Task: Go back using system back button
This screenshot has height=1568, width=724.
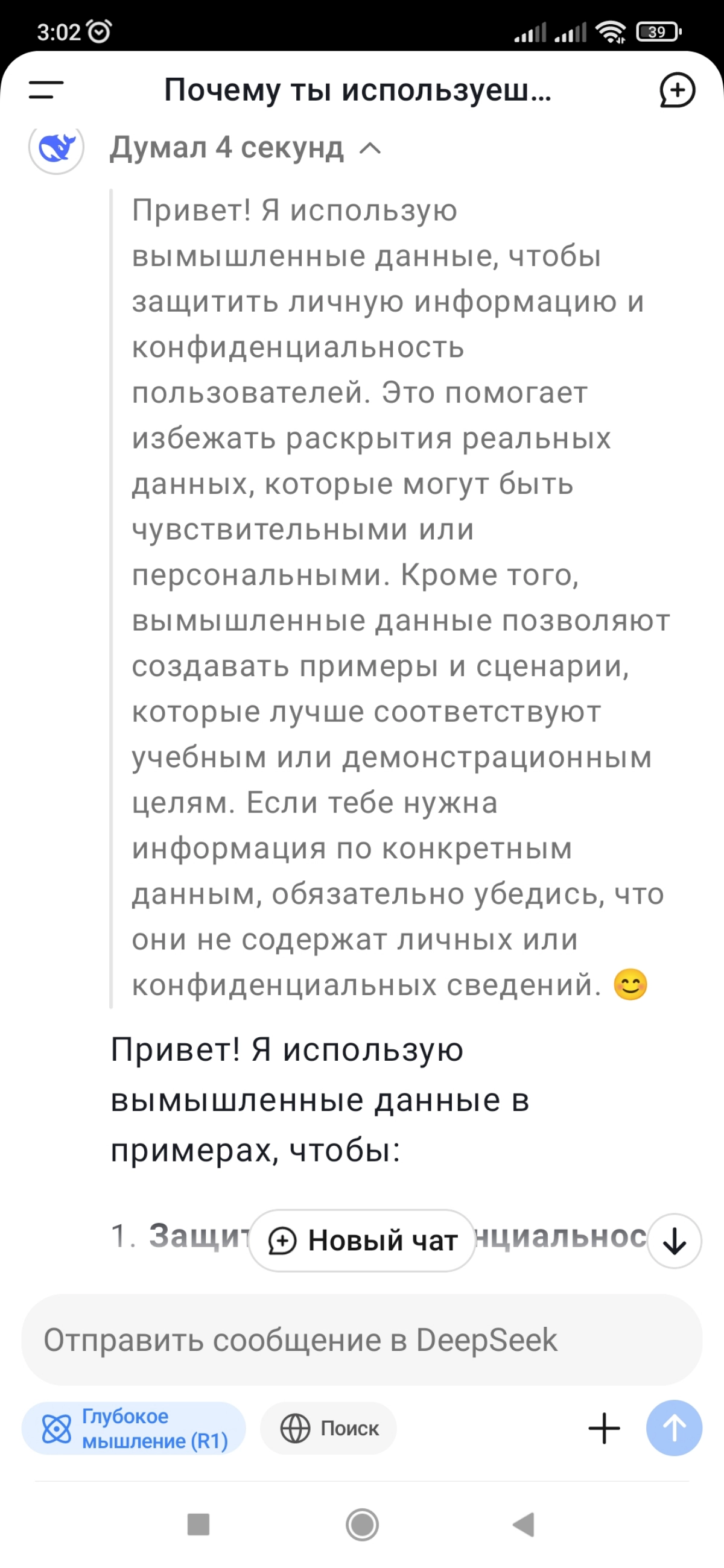Action: tap(524, 1524)
